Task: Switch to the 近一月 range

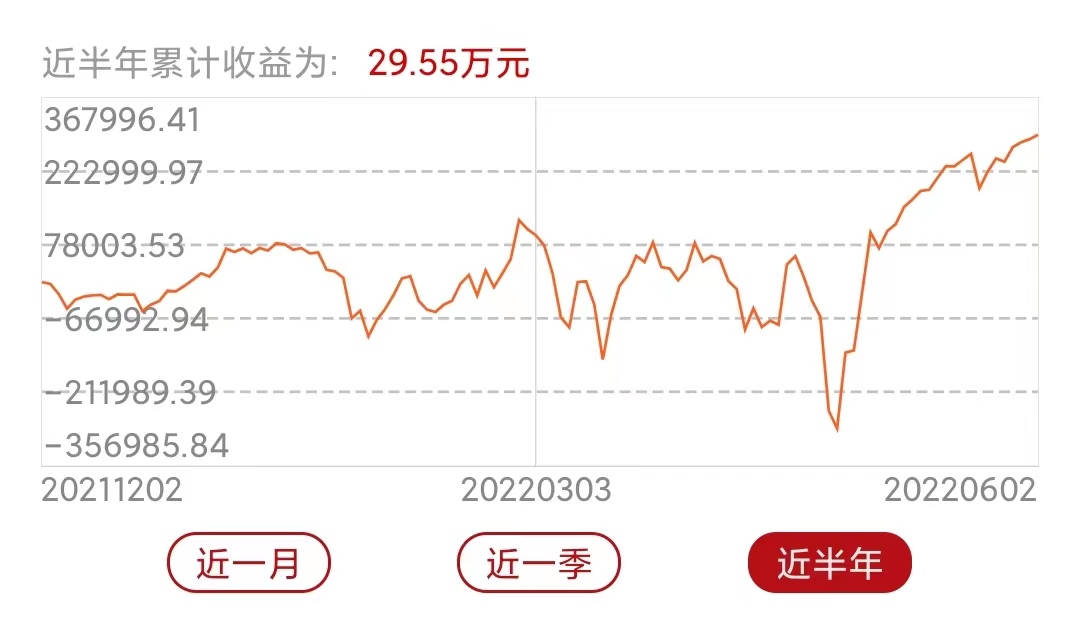Action: [x=249, y=563]
